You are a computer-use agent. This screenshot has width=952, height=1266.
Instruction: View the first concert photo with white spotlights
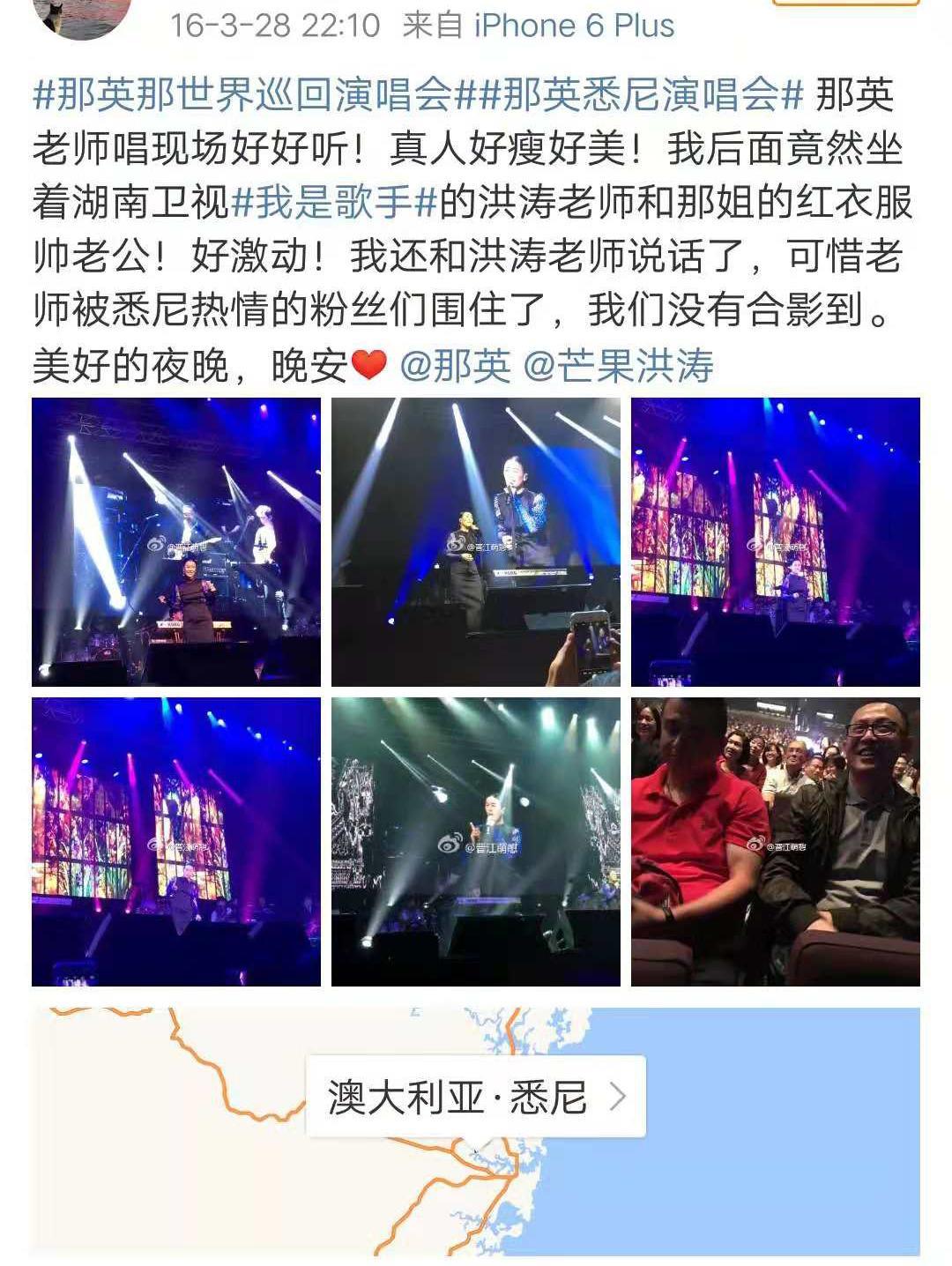coord(176,541)
